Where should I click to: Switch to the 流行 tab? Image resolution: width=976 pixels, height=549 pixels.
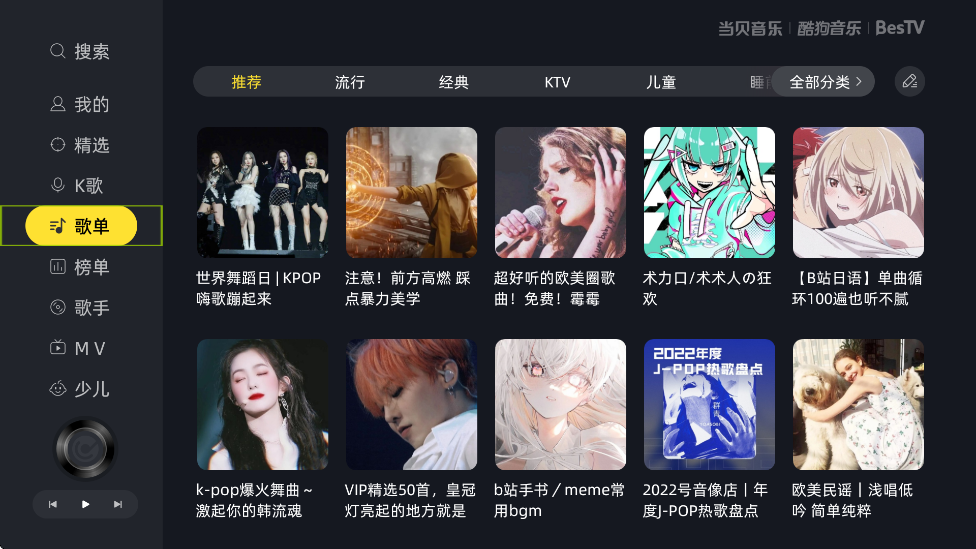[350, 82]
